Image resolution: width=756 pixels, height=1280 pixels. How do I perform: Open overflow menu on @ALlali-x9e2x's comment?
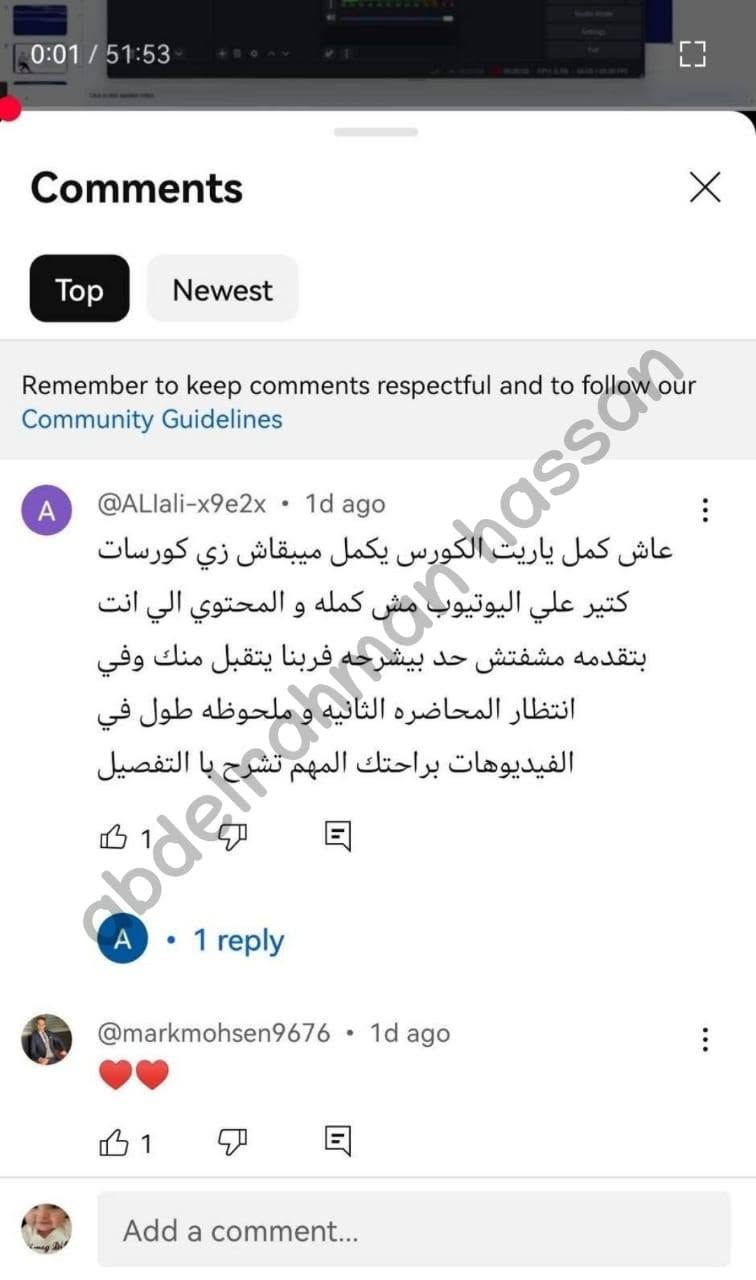(705, 510)
